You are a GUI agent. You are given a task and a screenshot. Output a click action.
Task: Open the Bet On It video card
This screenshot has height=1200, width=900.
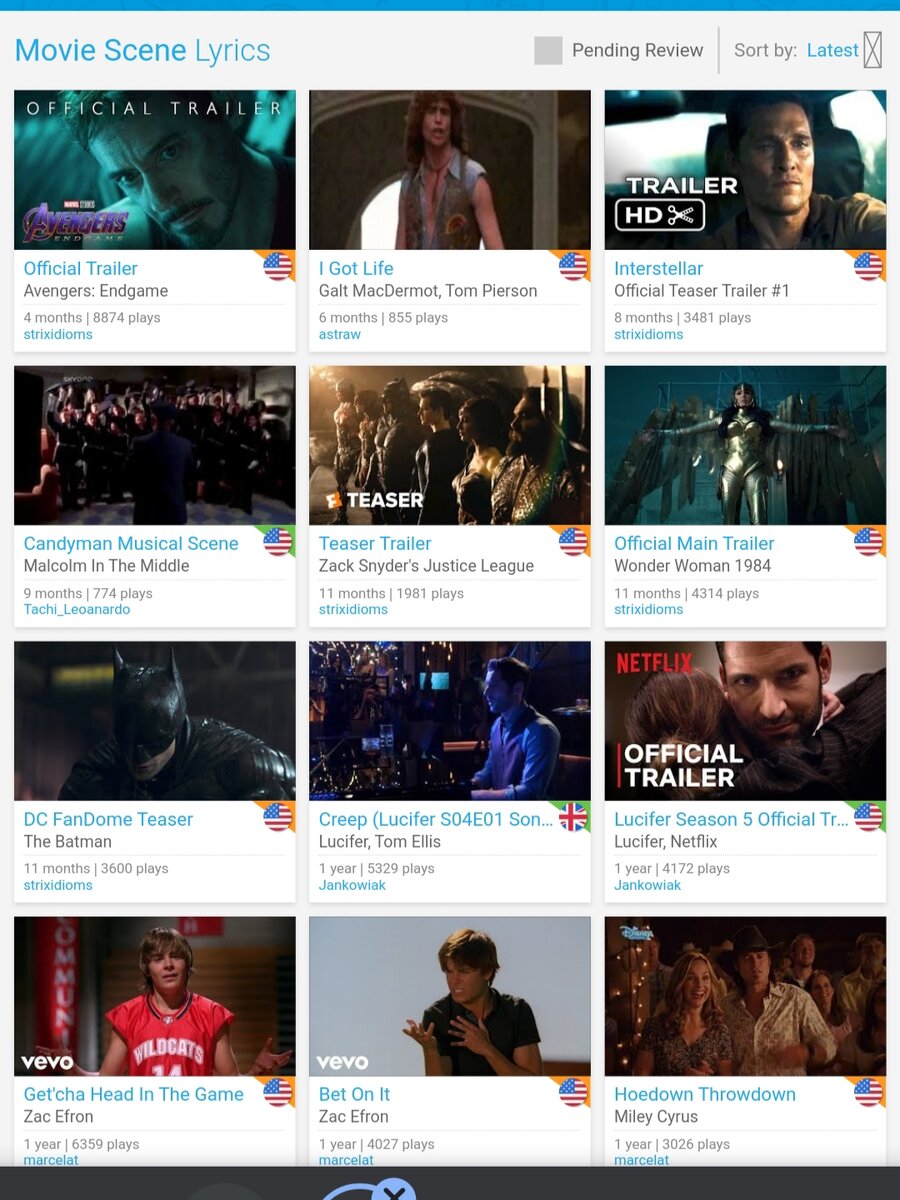[449, 996]
